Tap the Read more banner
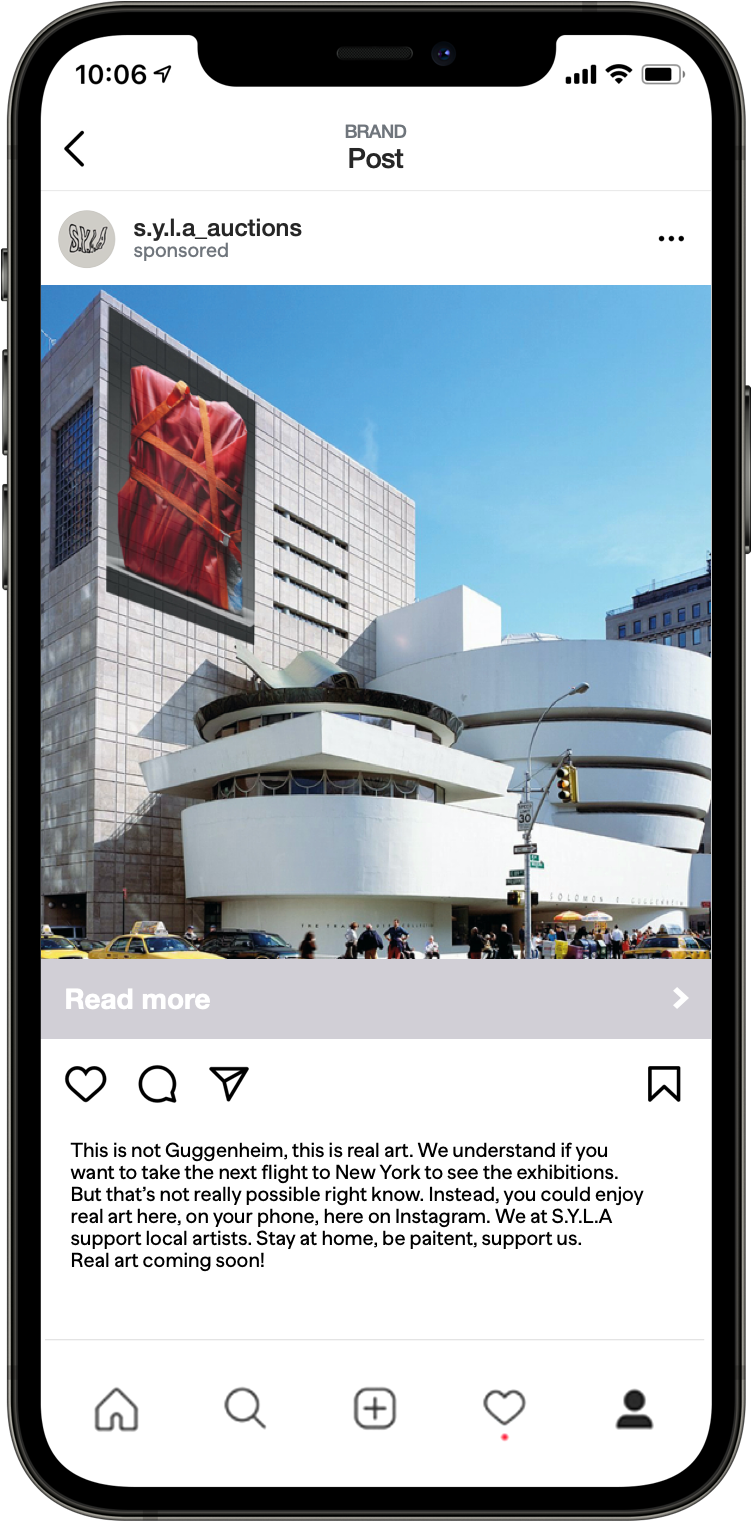This screenshot has width=751, height=1521. point(376,999)
